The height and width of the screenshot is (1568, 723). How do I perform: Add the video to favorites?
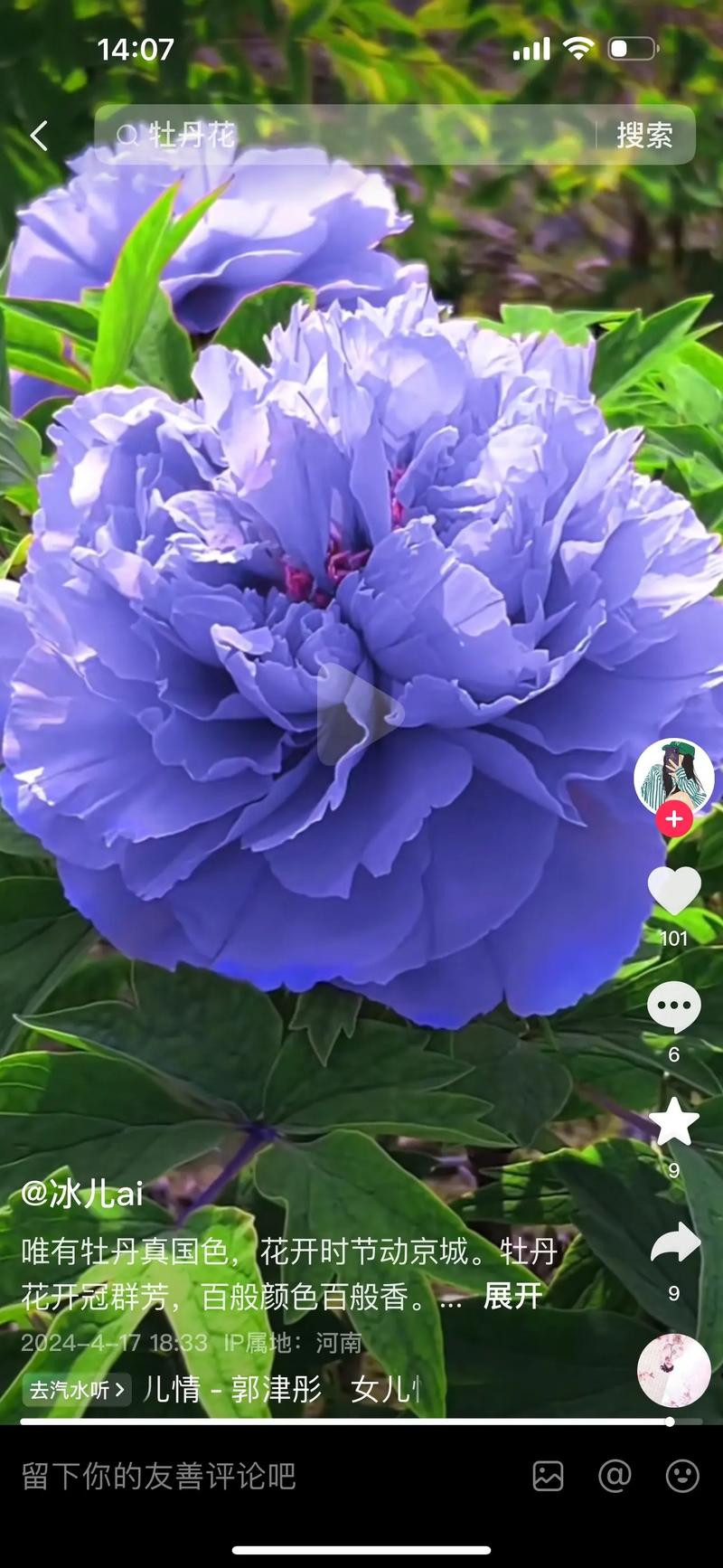pos(674,1122)
